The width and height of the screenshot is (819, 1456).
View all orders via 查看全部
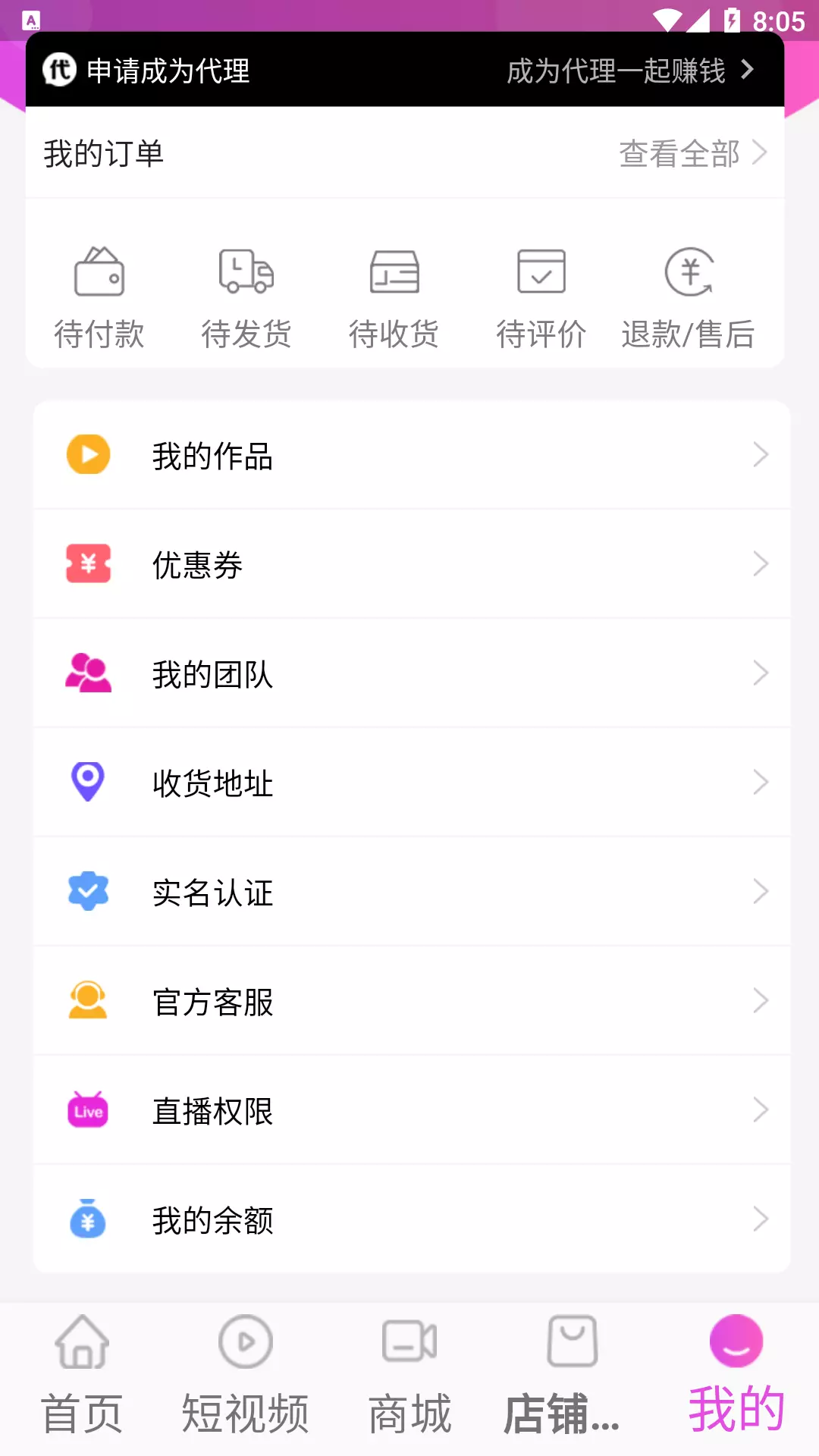coord(693,153)
